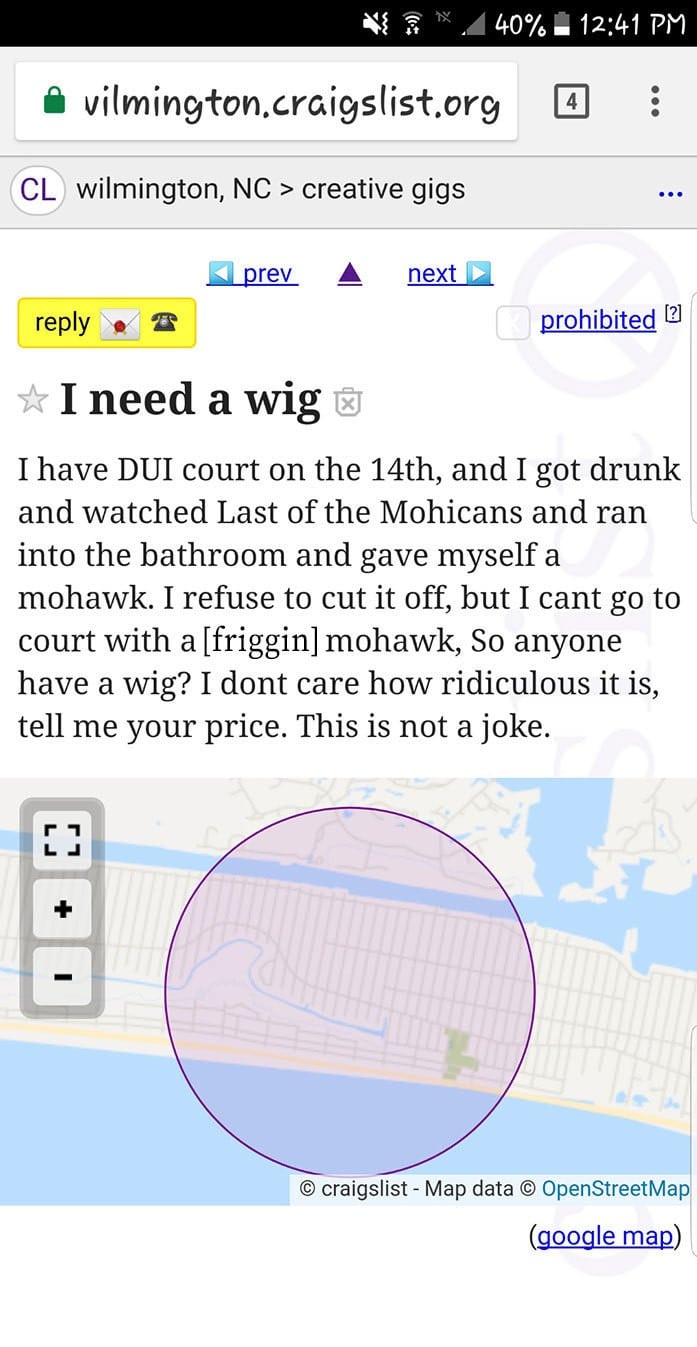Open the creative gigs category
Image resolution: width=697 pixels, height=1347 pixels.
pos(383,188)
